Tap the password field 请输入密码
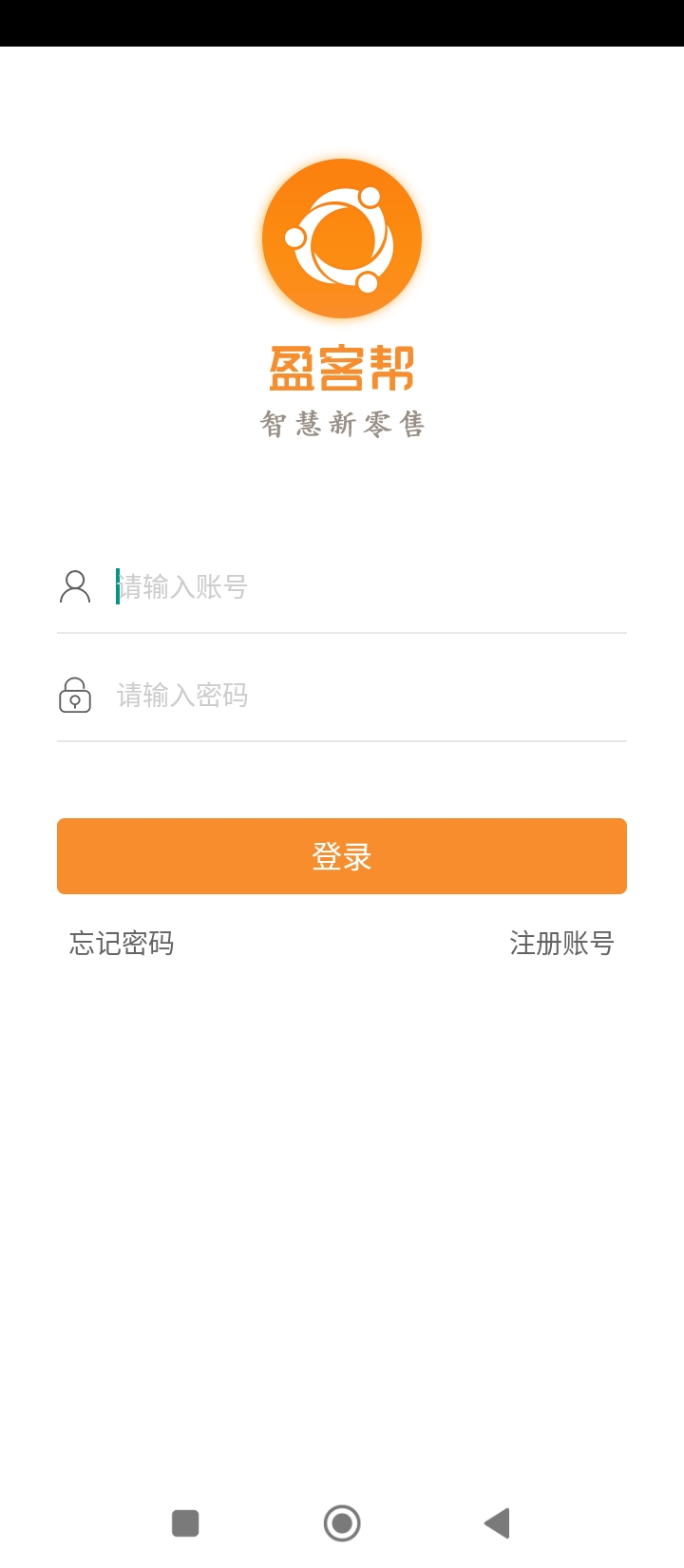Image resolution: width=684 pixels, height=1568 pixels. (361, 696)
